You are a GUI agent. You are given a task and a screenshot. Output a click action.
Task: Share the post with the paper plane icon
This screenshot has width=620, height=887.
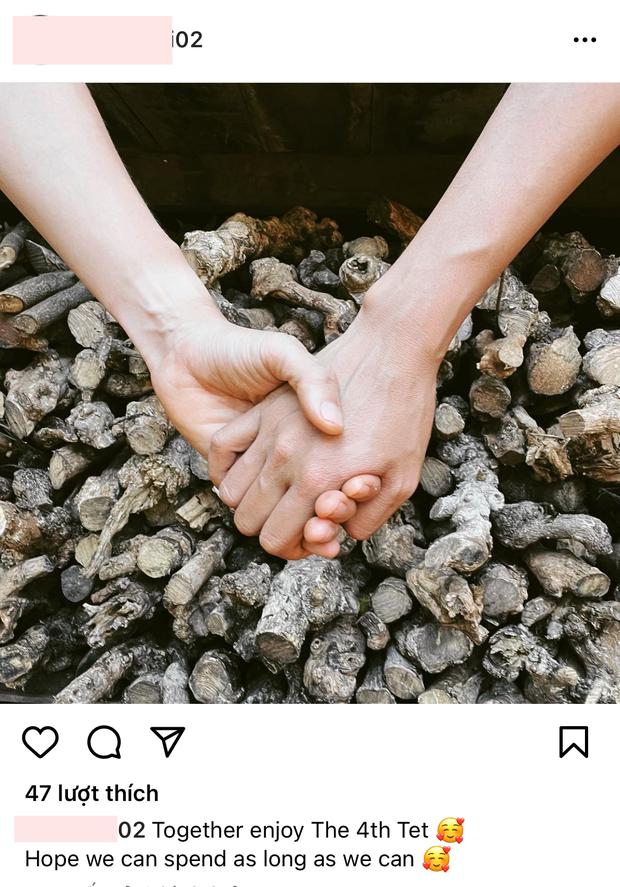168,741
